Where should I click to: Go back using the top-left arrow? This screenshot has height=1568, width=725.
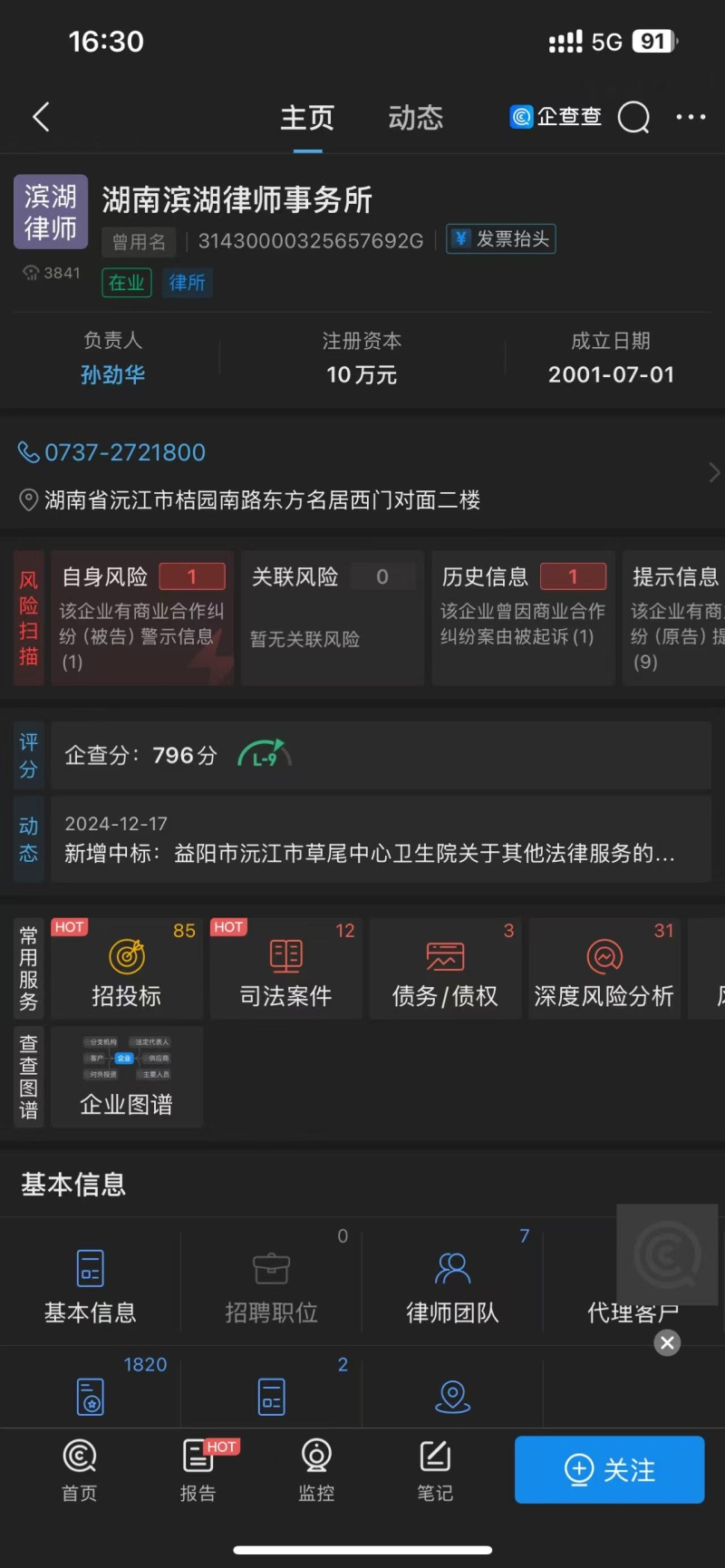[x=41, y=117]
